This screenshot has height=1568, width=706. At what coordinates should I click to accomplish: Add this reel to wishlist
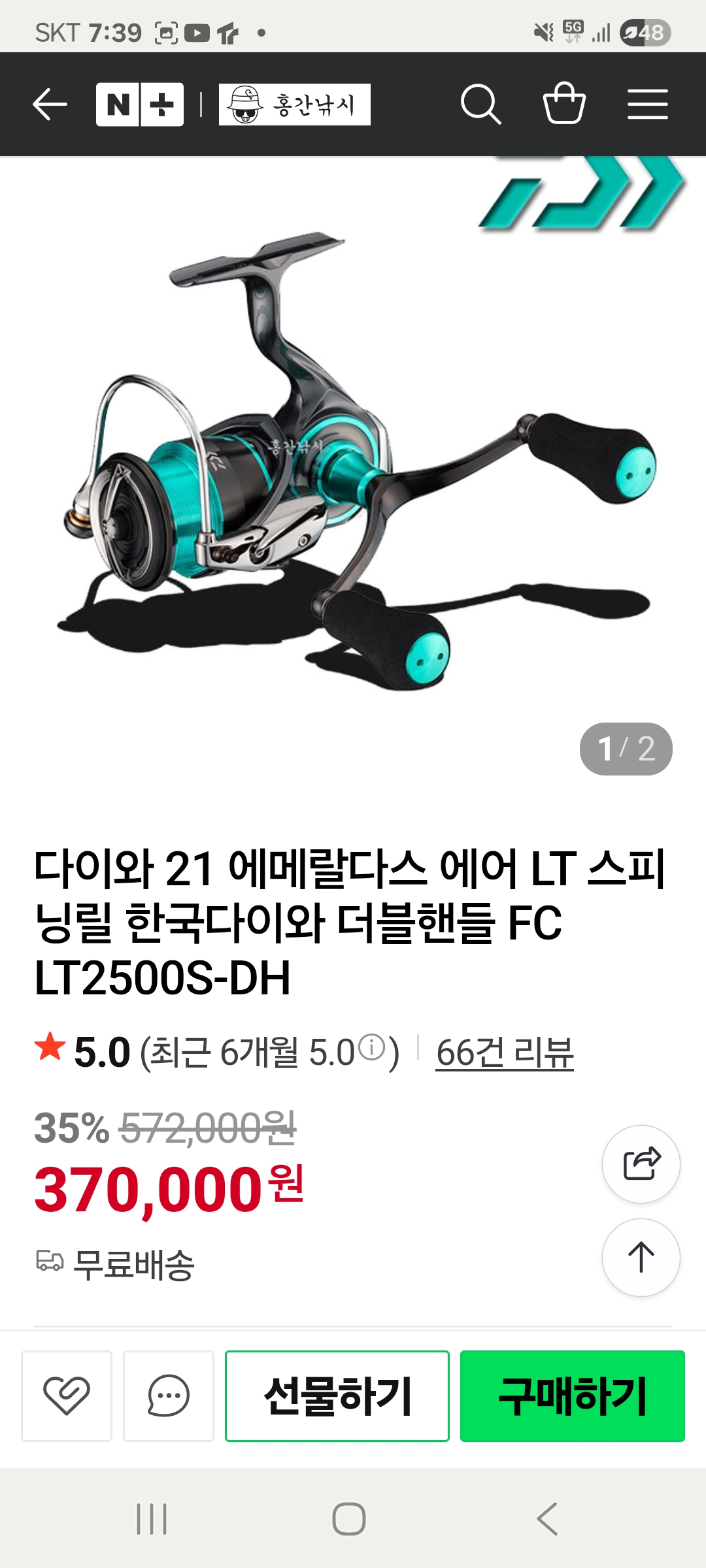coord(67,1396)
